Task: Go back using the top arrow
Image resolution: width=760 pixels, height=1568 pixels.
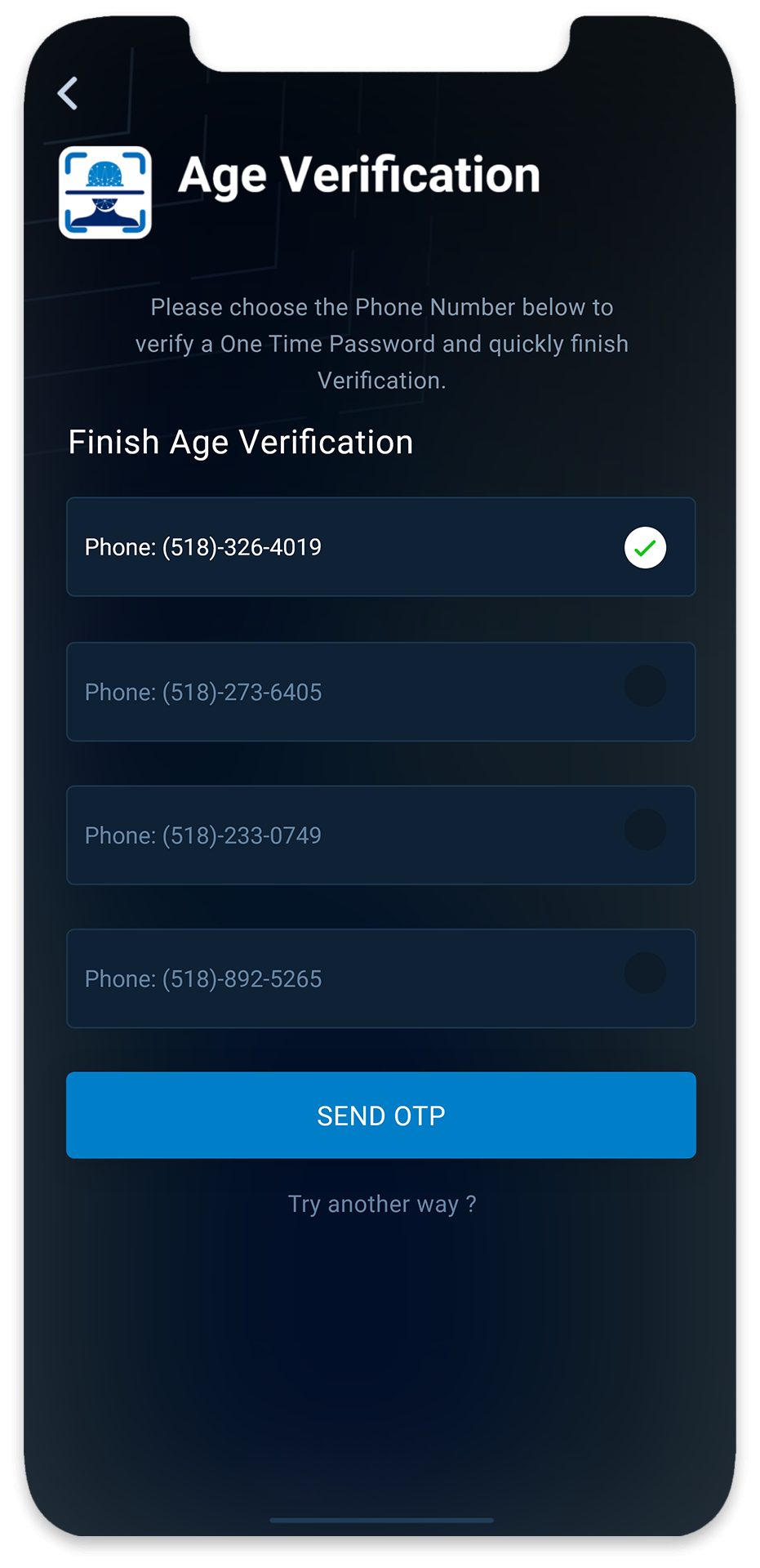Action: 68,93
